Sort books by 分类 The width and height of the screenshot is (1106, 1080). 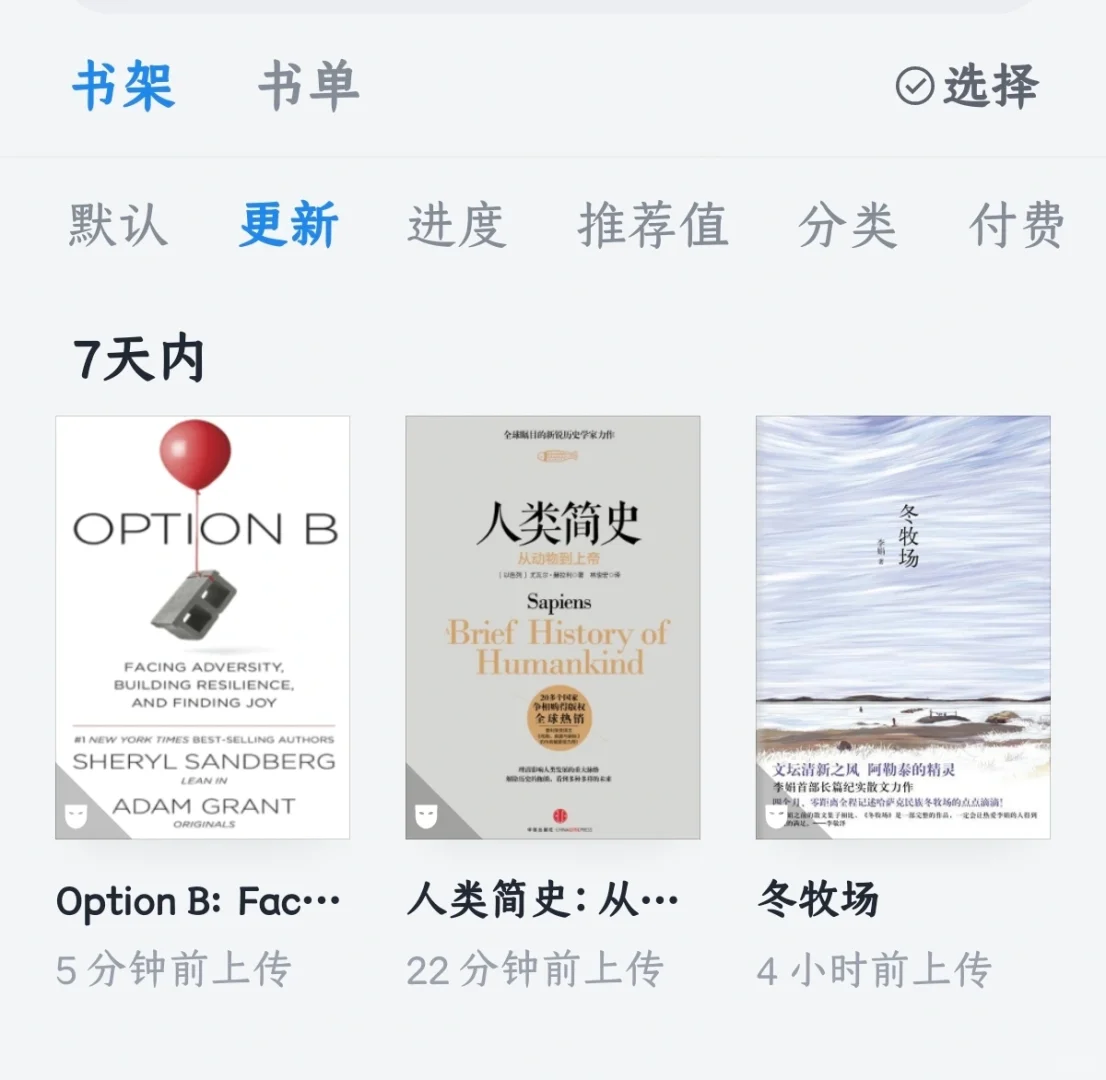click(x=847, y=225)
